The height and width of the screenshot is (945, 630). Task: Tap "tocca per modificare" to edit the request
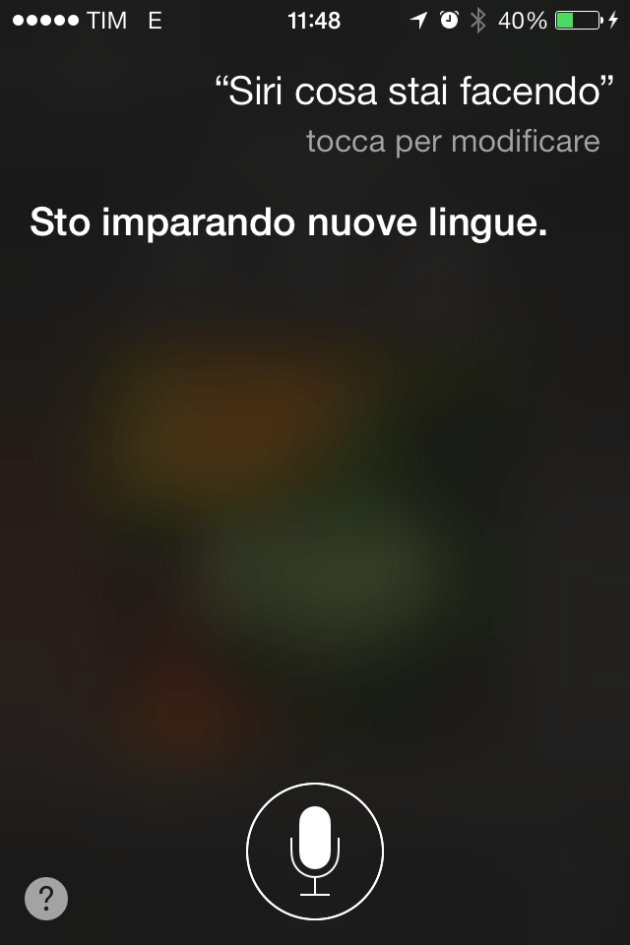tap(453, 141)
